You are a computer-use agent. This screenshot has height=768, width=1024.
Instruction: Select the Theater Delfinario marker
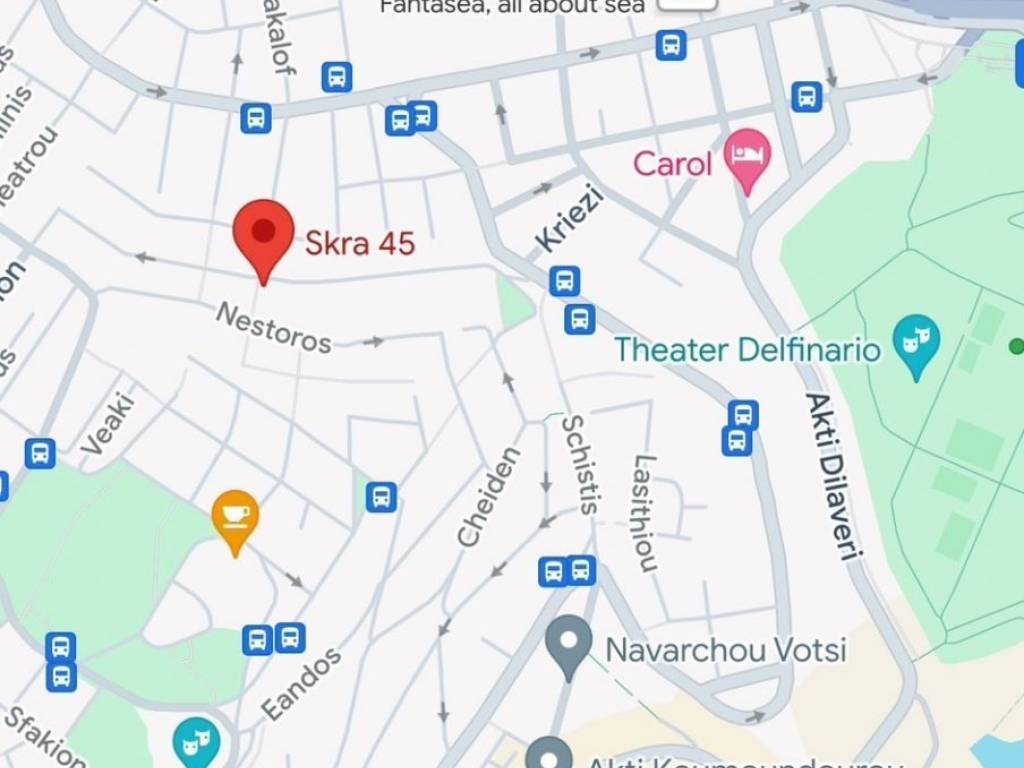(916, 340)
